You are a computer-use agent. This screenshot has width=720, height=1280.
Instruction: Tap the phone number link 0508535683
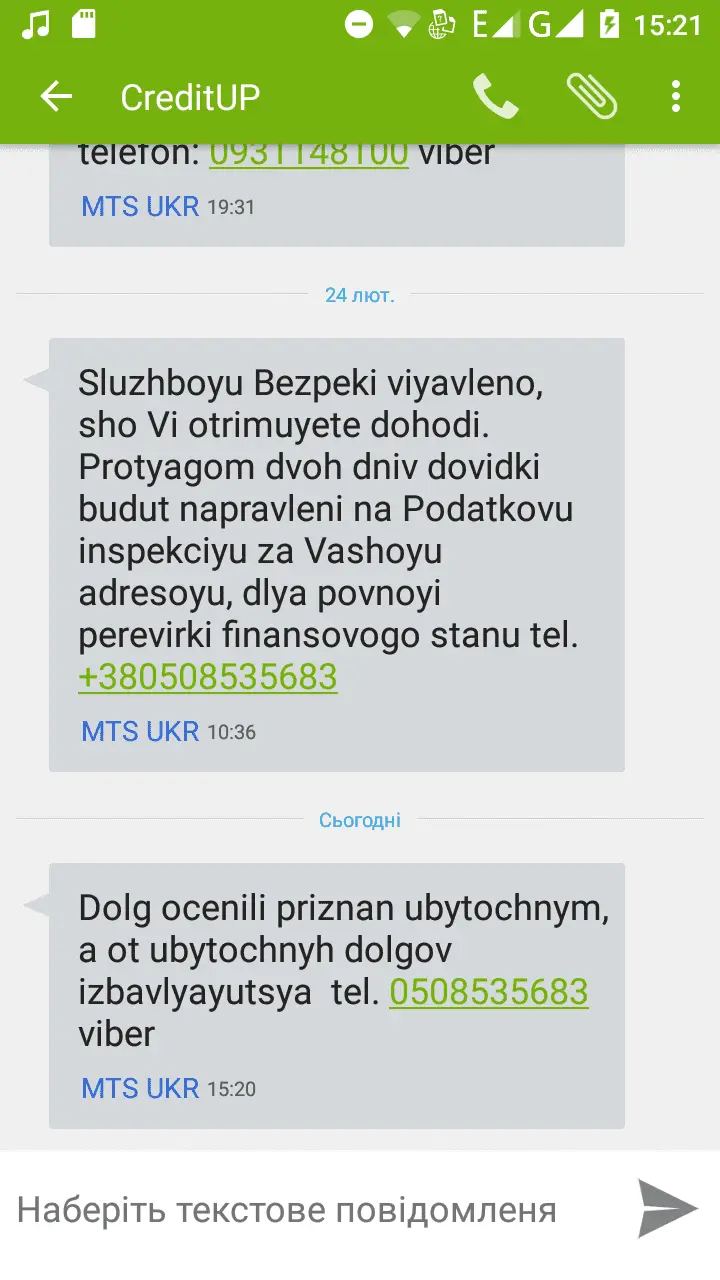click(x=488, y=991)
